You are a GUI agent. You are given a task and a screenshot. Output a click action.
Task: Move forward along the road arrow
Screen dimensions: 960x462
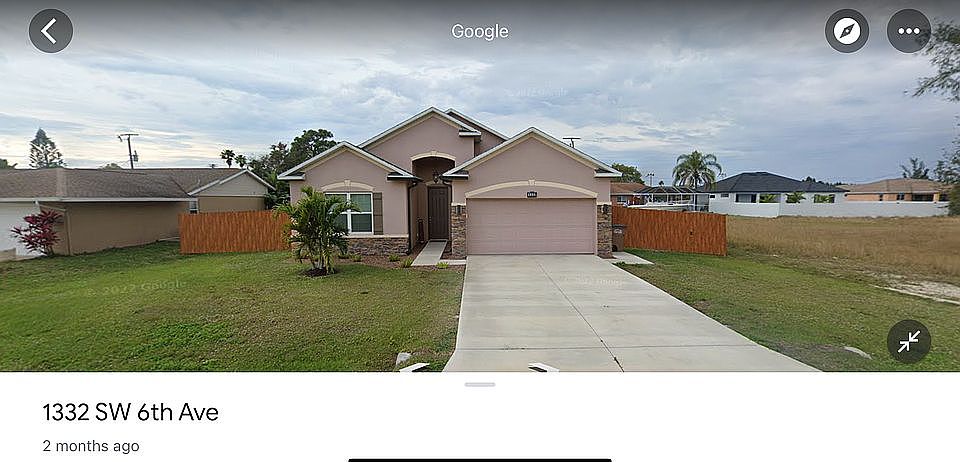click(x=543, y=367)
